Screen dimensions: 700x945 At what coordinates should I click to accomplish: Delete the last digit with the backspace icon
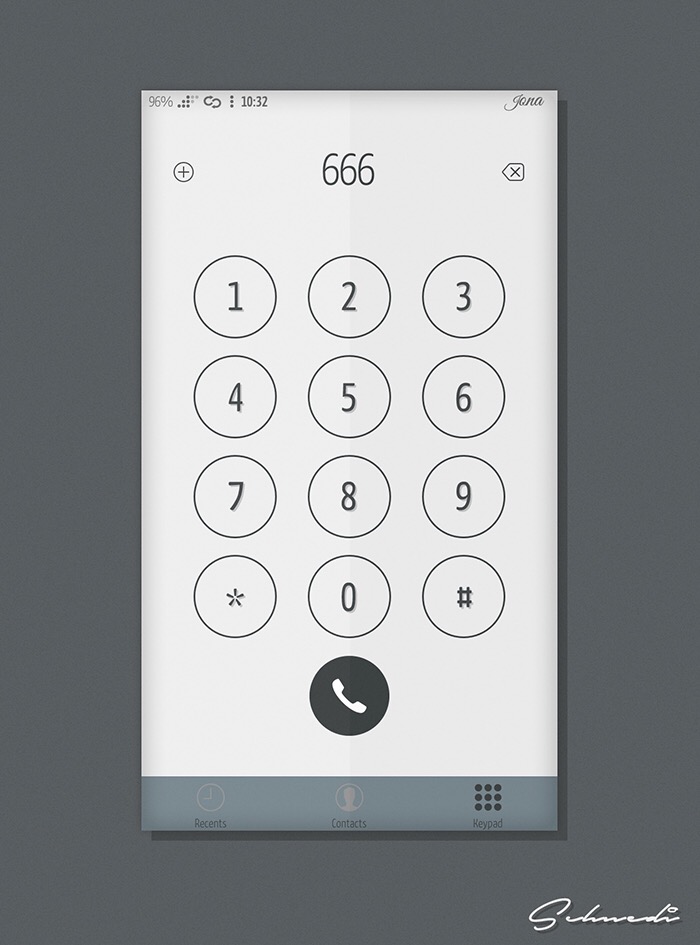[x=512, y=172]
